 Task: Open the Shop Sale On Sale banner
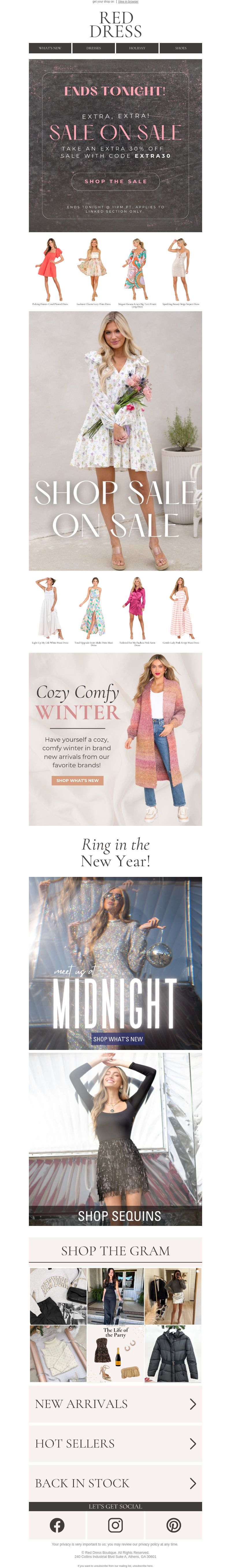pos(115,441)
